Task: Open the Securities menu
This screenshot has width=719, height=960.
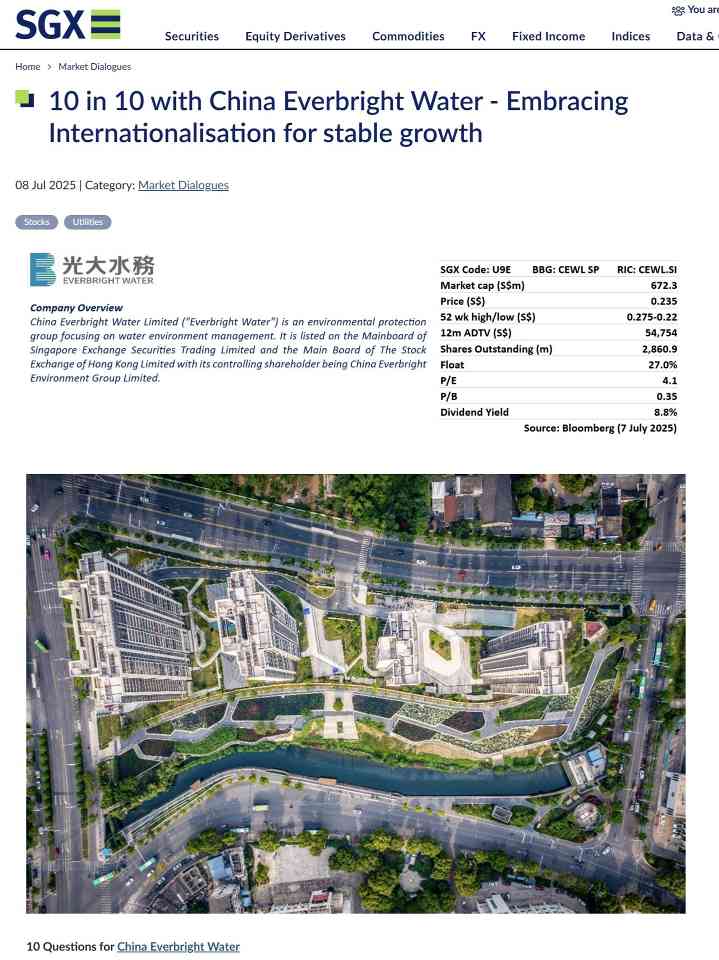Action: pos(191,36)
